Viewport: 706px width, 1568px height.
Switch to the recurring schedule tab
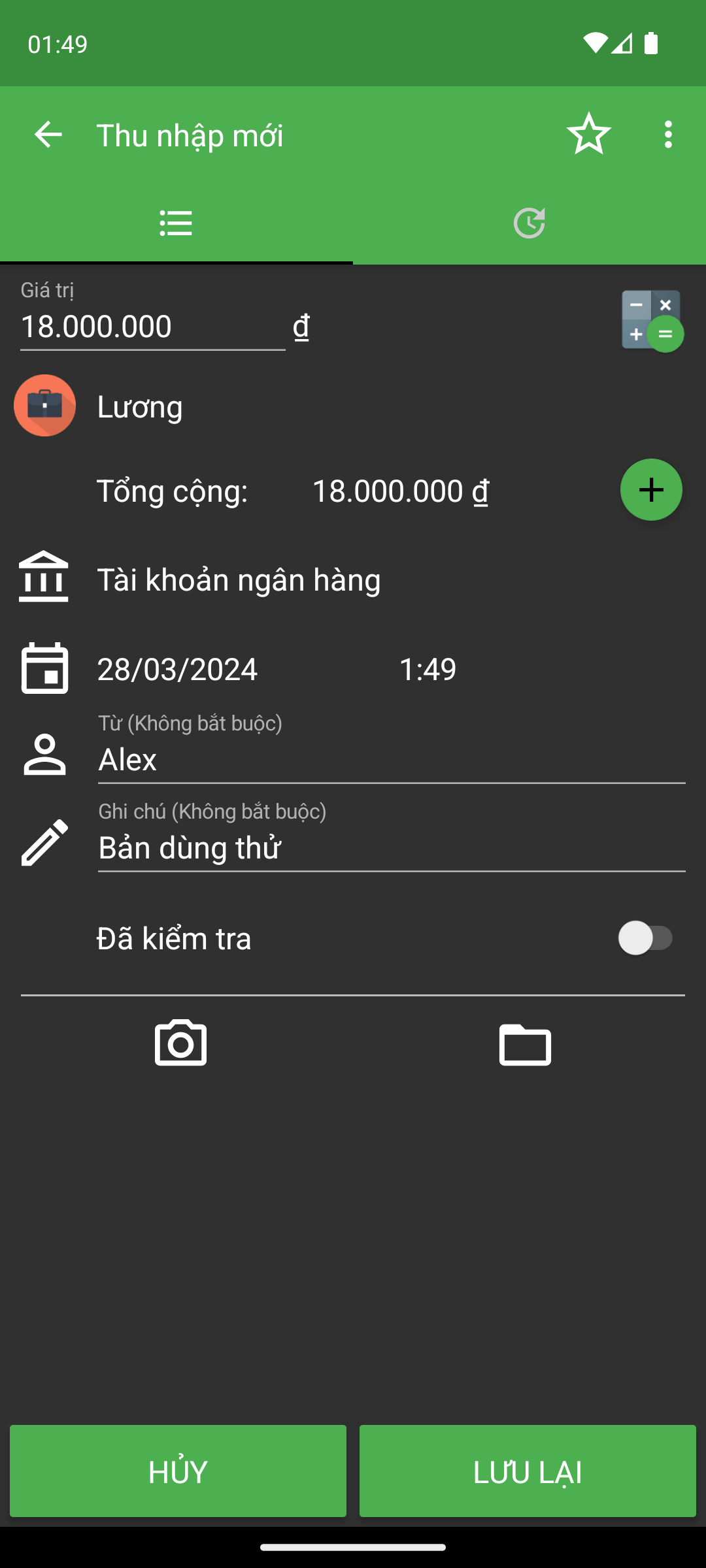click(x=529, y=223)
